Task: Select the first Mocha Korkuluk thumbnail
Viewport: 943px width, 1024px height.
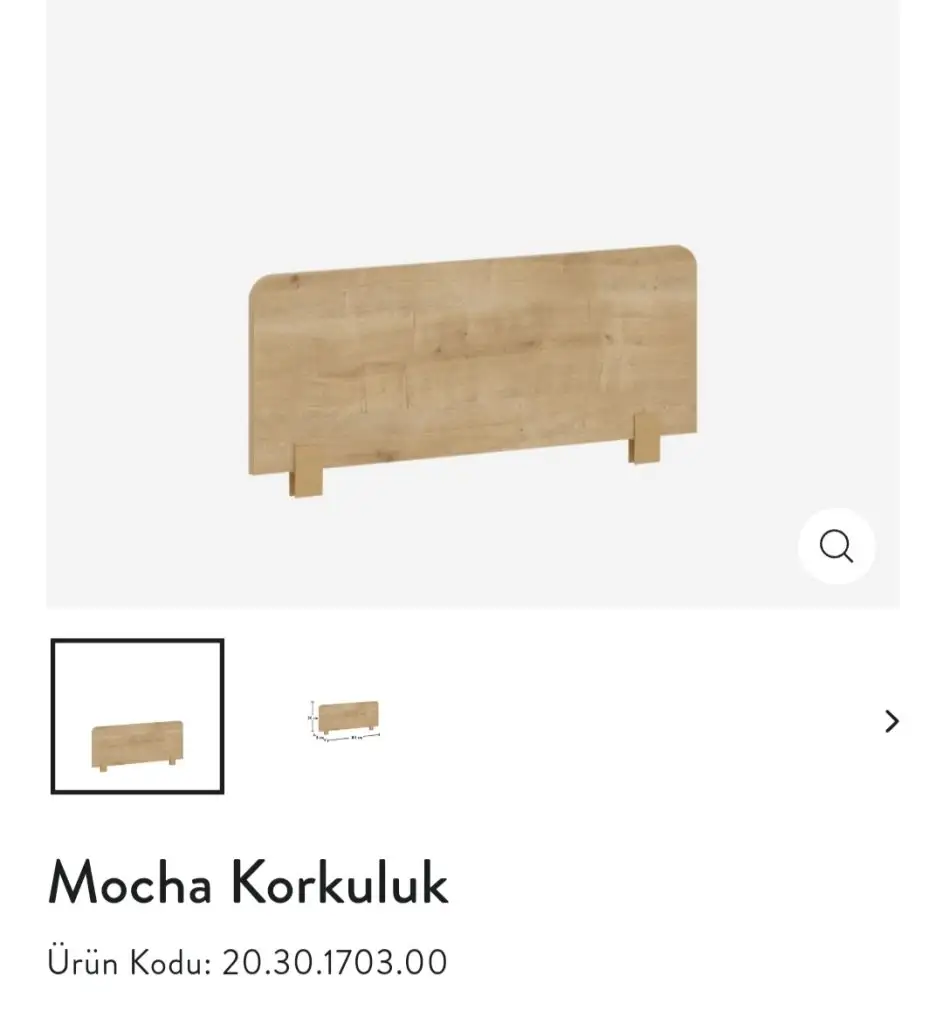Action: tap(138, 716)
